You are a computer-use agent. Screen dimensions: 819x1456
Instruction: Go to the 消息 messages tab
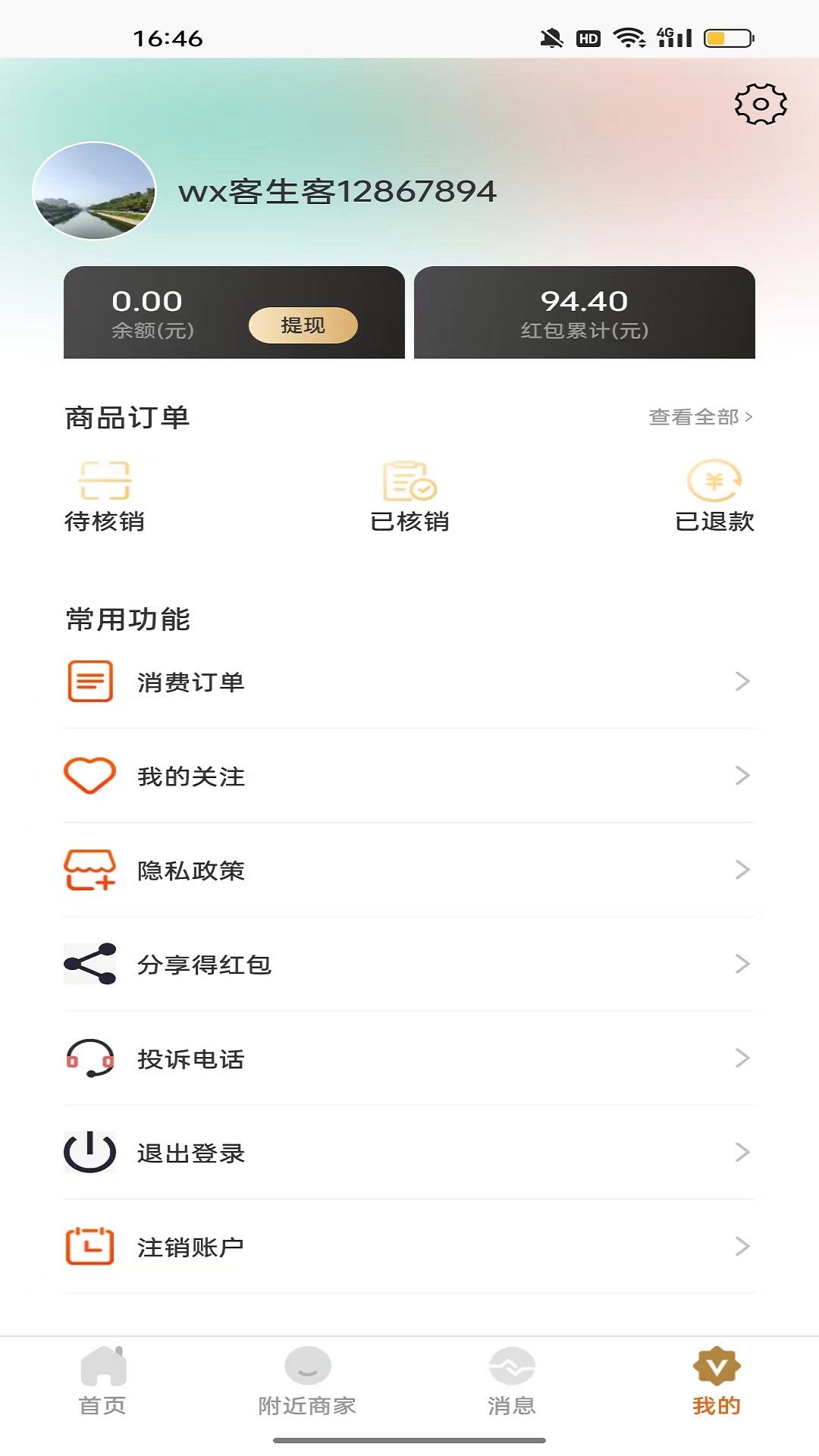[x=512, y=1382]
